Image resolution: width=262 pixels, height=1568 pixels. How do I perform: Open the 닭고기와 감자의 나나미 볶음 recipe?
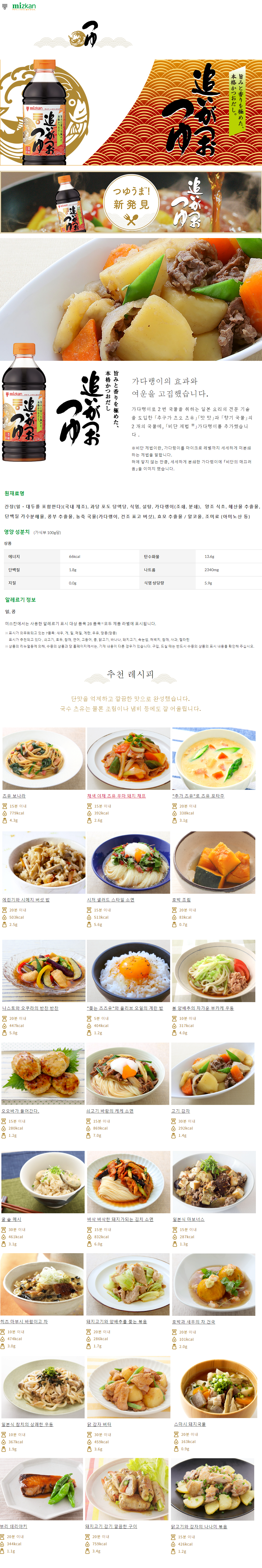pyautogui.click(x=199, y=1527)
